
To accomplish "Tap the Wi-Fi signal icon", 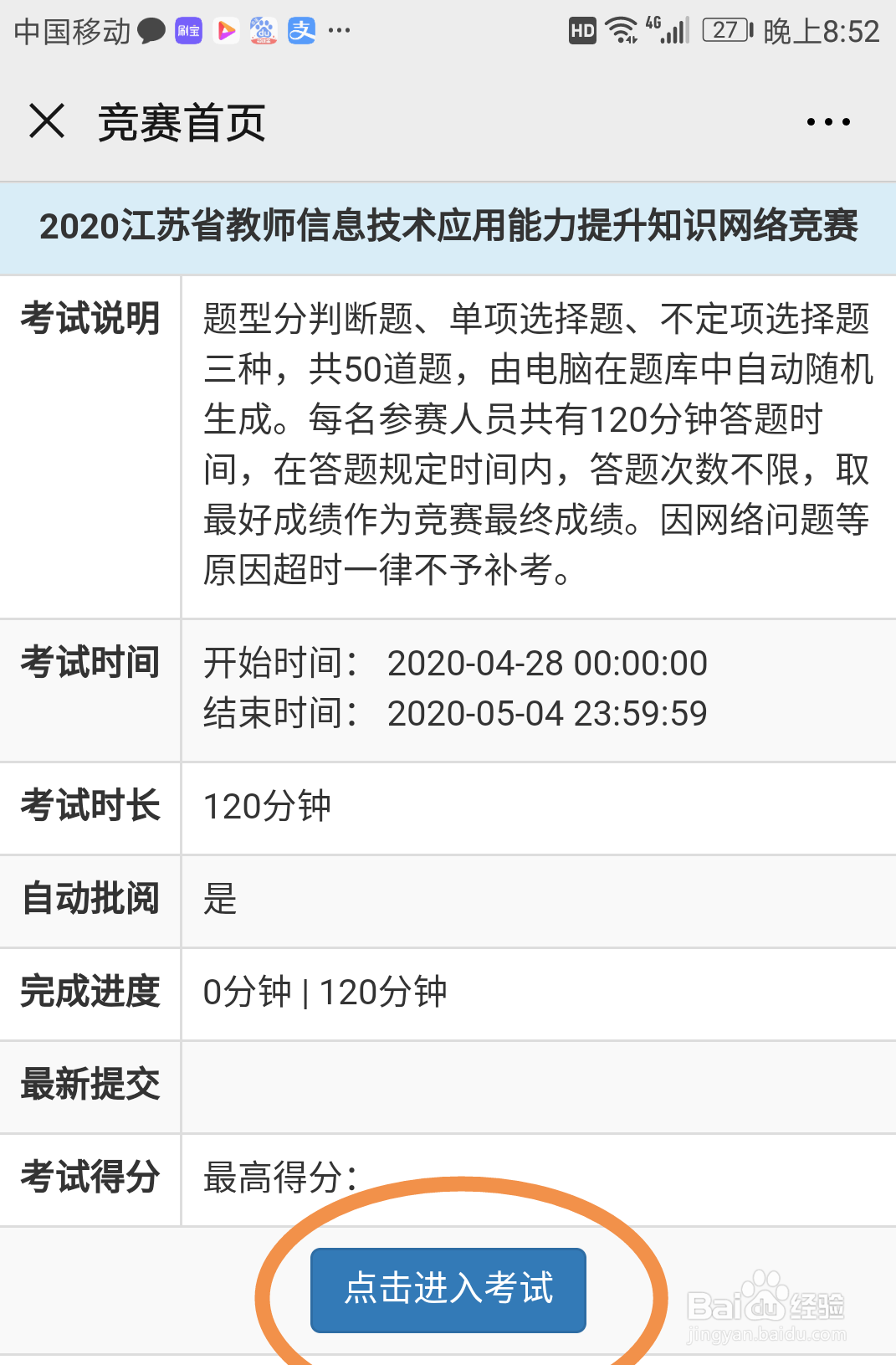I will click(622, 30).
